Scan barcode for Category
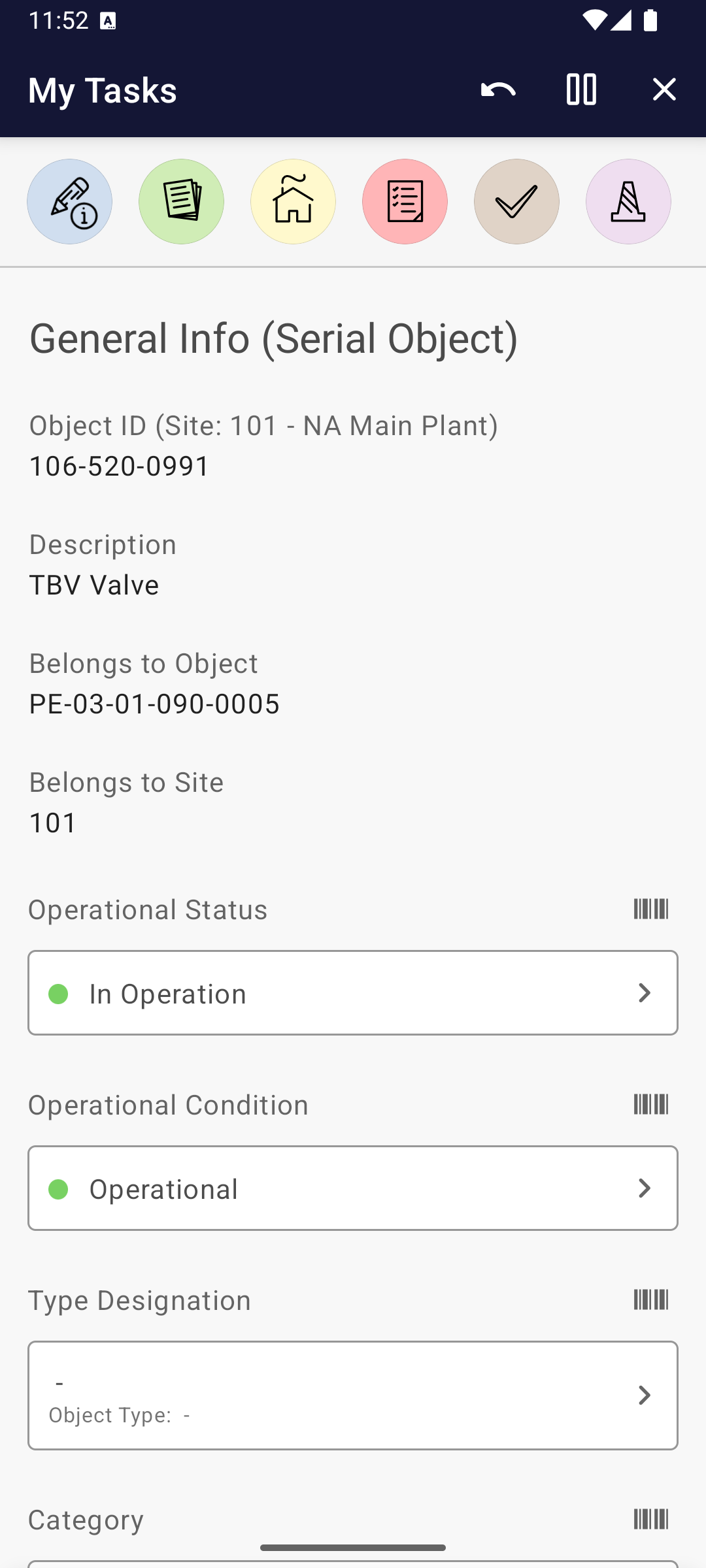Viewport: 706px width, 1568px height. 651,1519
